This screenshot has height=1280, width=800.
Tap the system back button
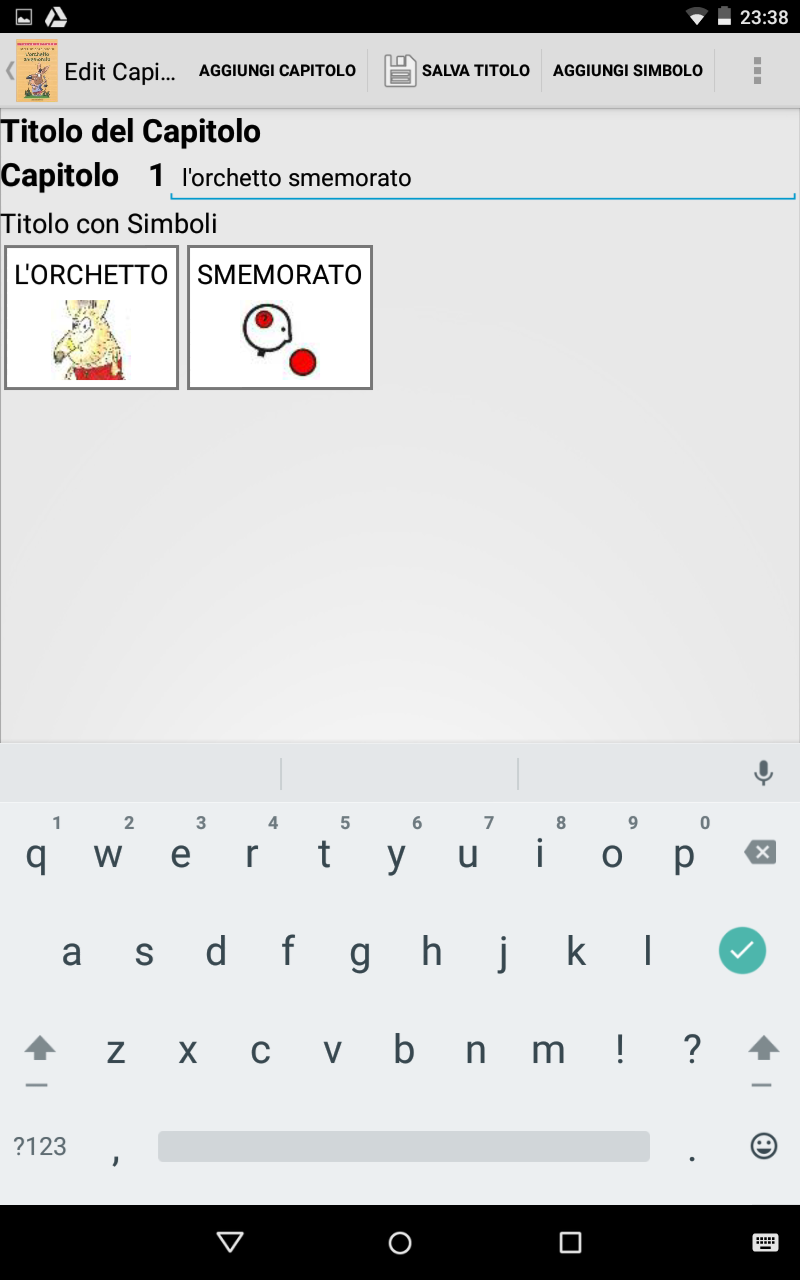[x=230, y=1242]
